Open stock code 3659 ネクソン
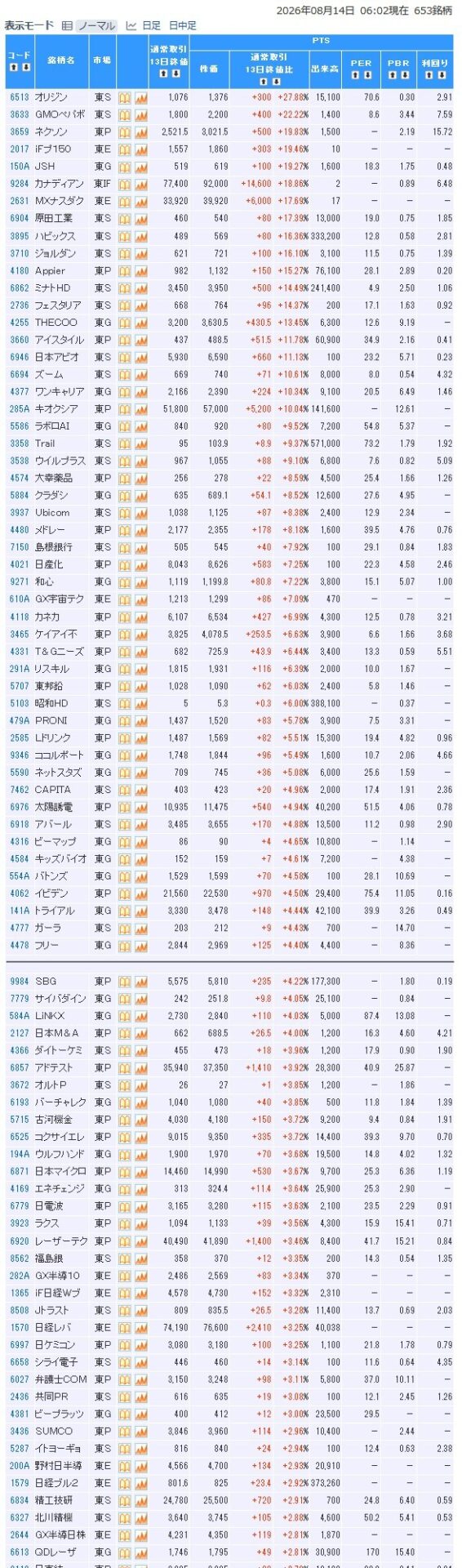This screenshot has width=462, height=1568. (20, 131)
